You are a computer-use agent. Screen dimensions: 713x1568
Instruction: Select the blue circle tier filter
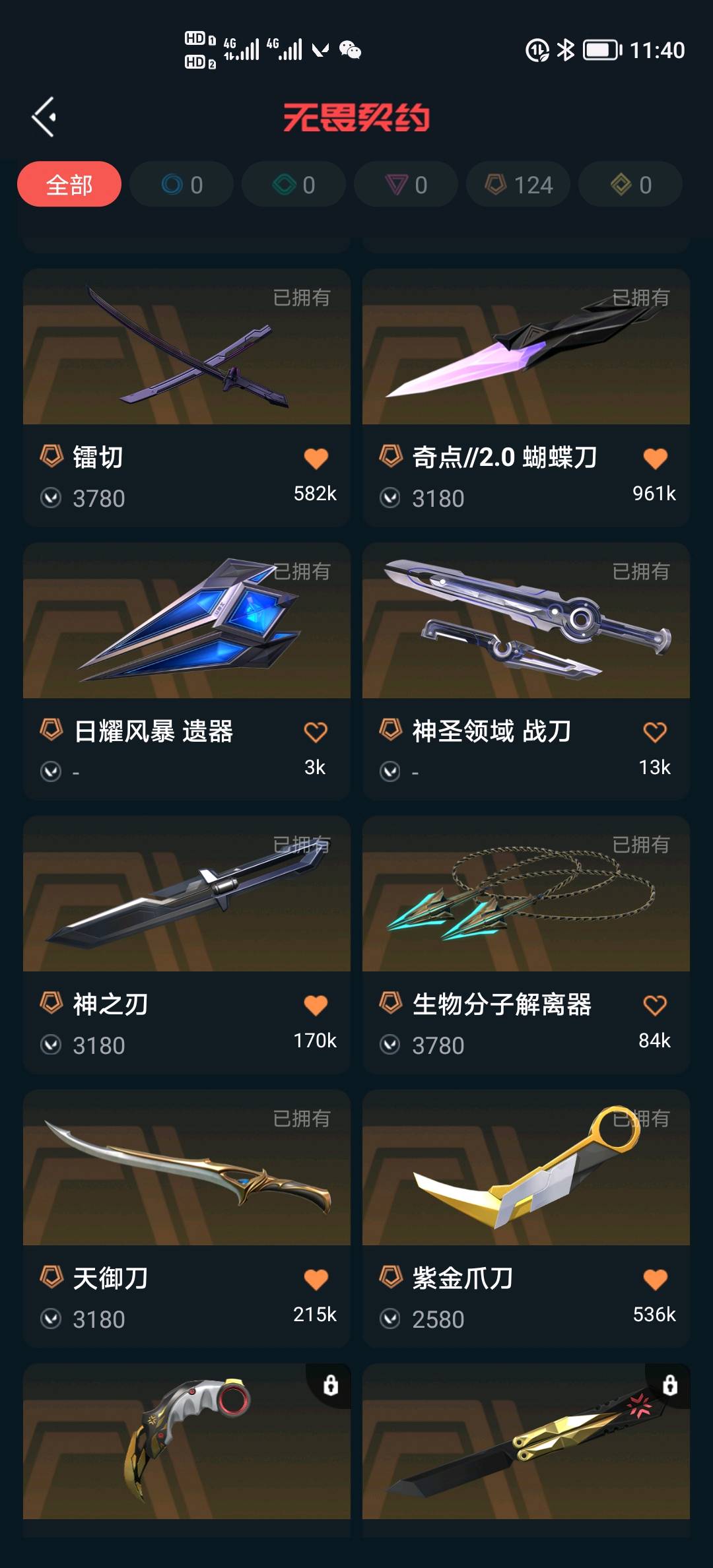(182, 185)
